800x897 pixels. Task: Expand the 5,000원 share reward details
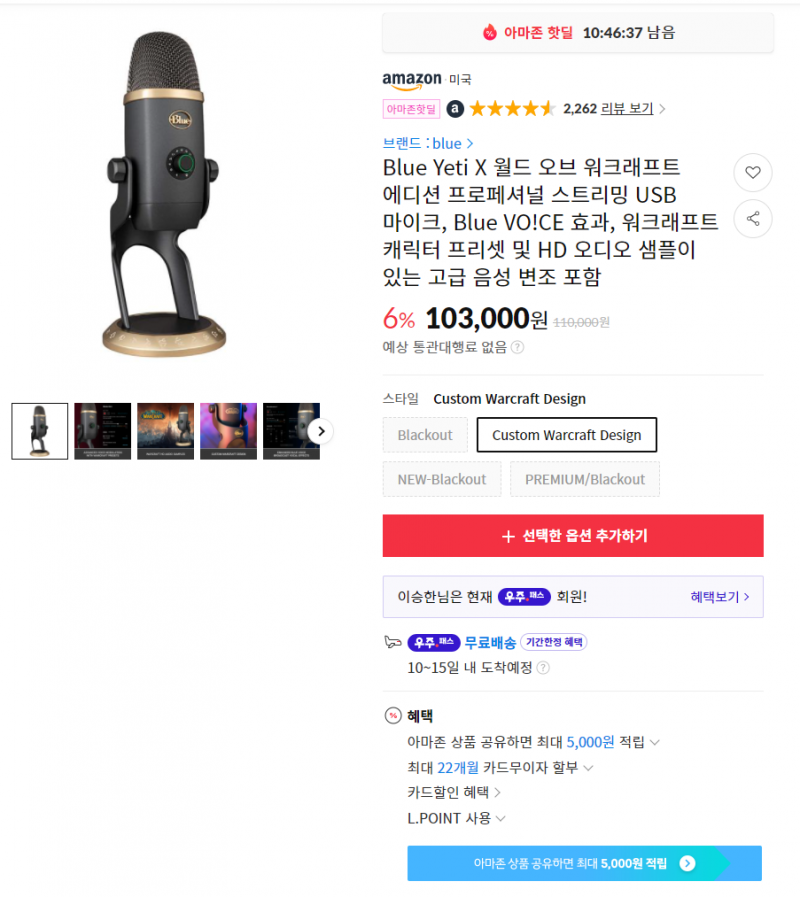click(655, 743)
